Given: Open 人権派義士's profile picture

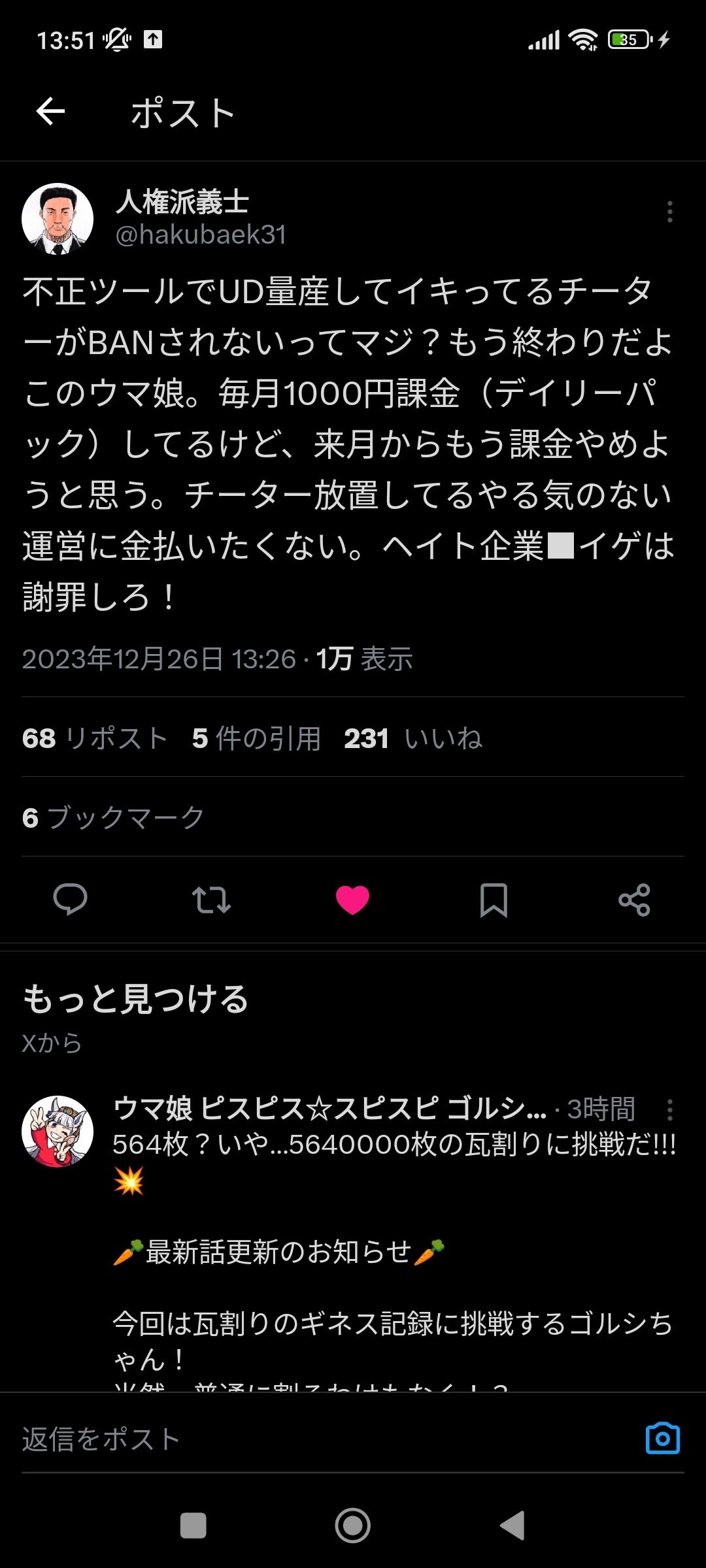Looking at the screenshot, I should point(58,218).
